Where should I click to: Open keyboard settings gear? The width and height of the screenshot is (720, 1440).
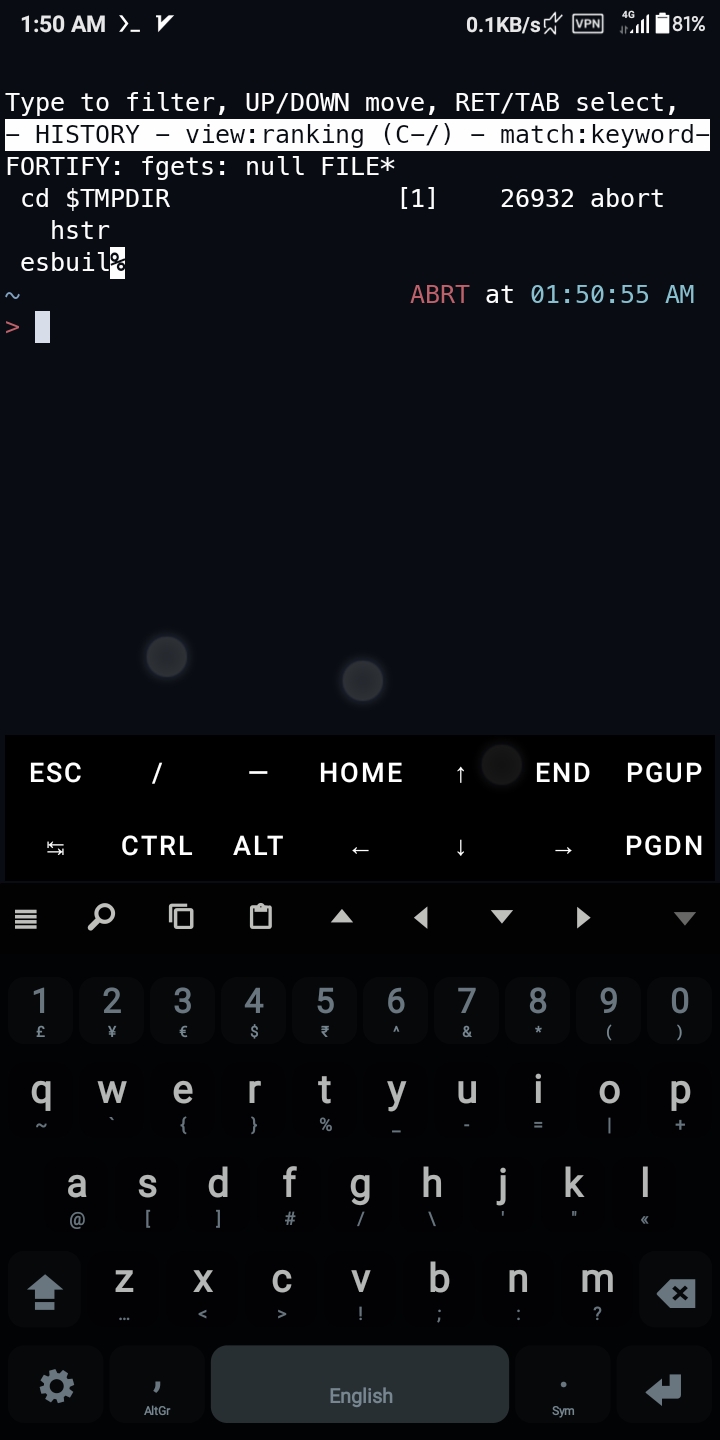56,1386
